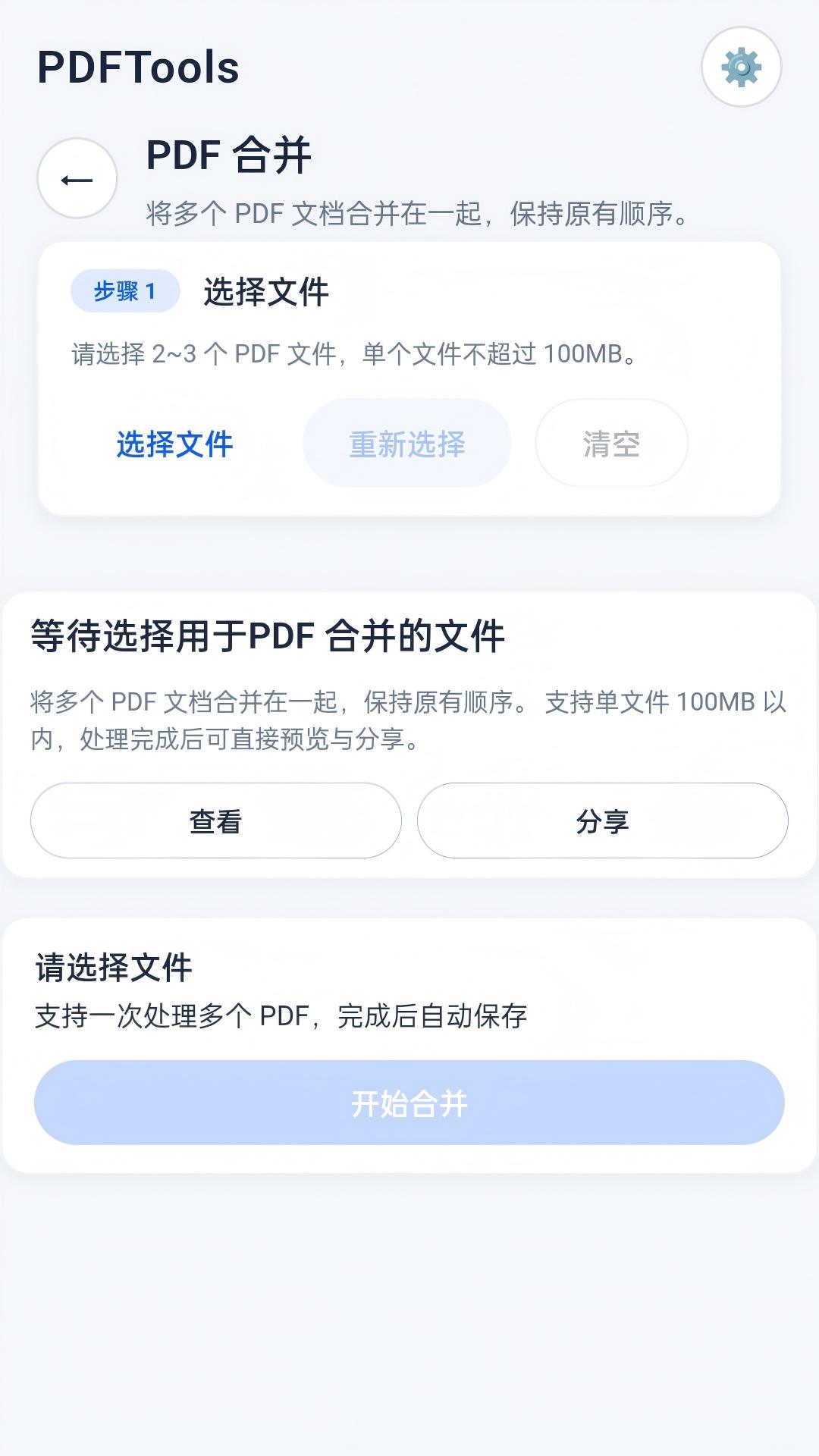This screenshot has height=1456, width=819.
Task: Select 选择文件 to pick PDF files
Action: [x=174, y=446]
